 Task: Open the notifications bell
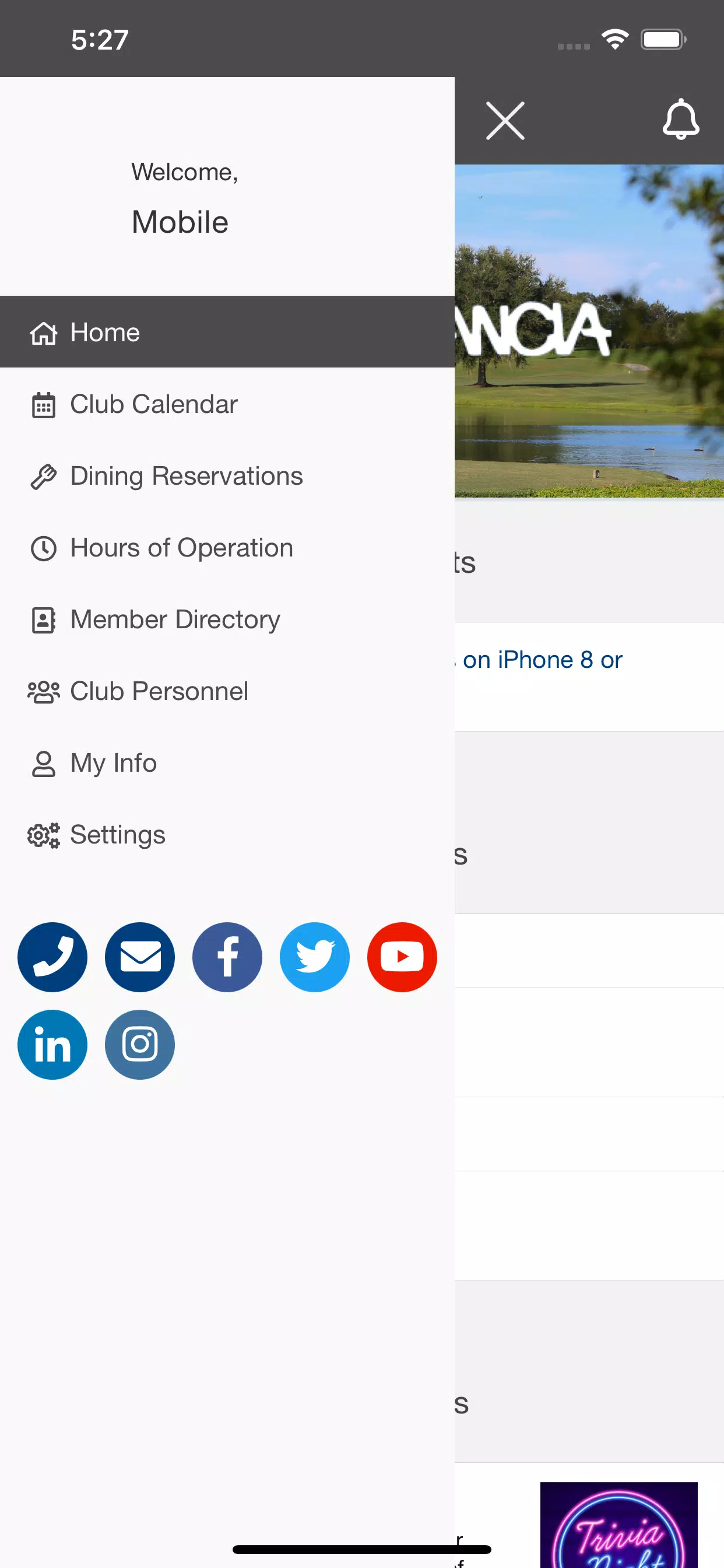pos(680,120)
